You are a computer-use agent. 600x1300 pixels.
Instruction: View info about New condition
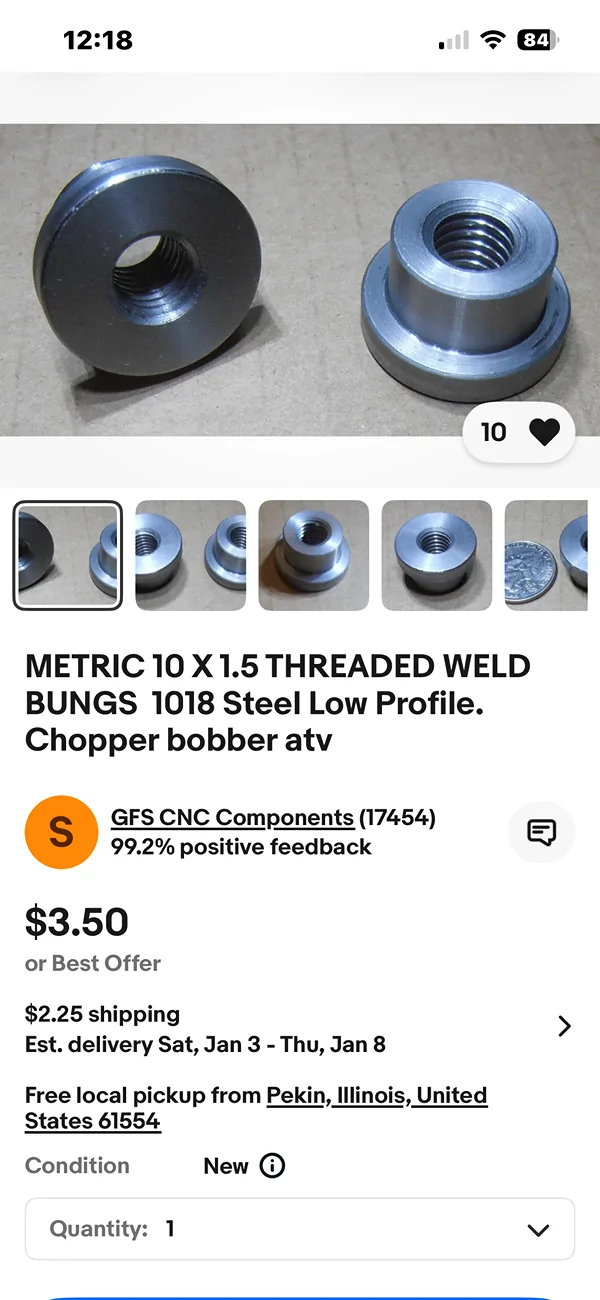point(272,1166)
